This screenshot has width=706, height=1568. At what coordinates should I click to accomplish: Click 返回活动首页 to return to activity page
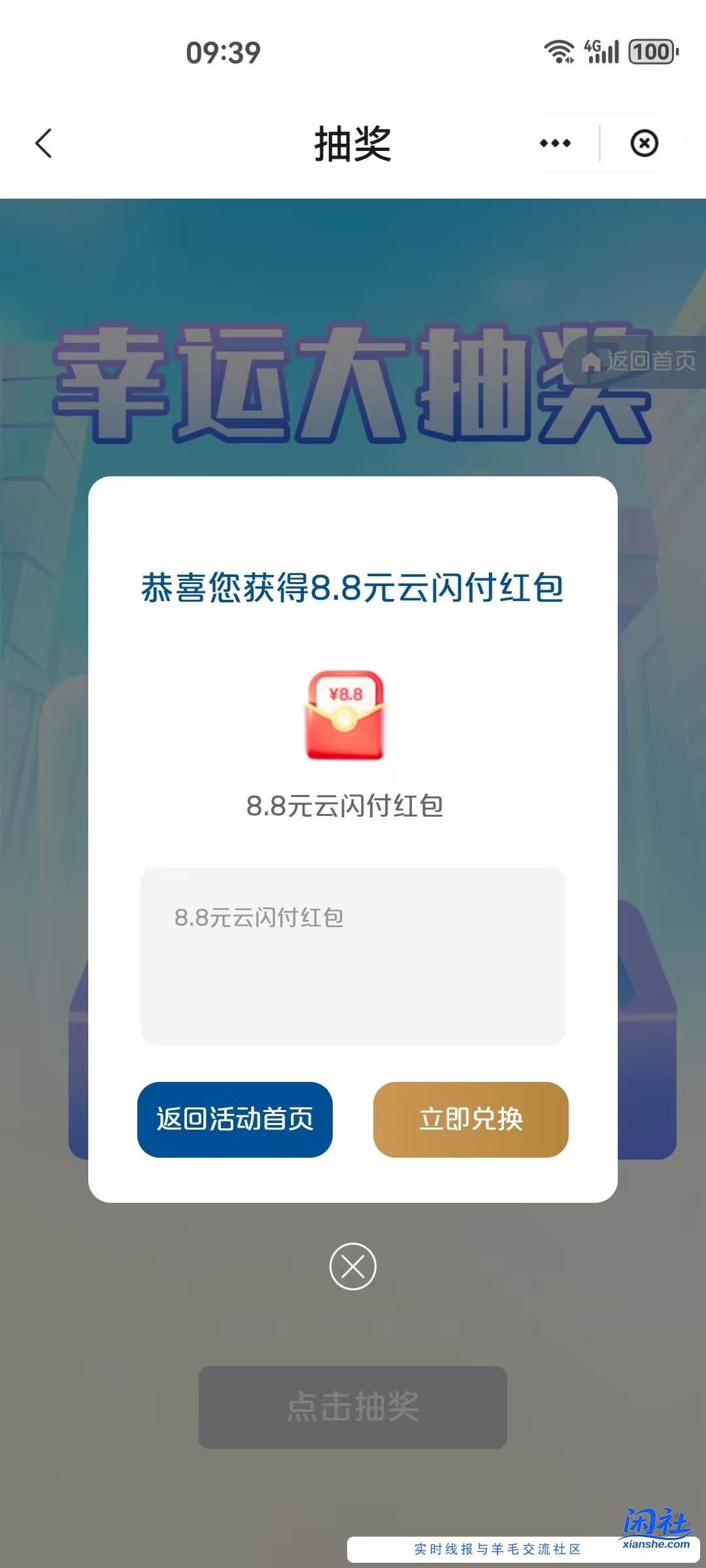(235, 1119)
